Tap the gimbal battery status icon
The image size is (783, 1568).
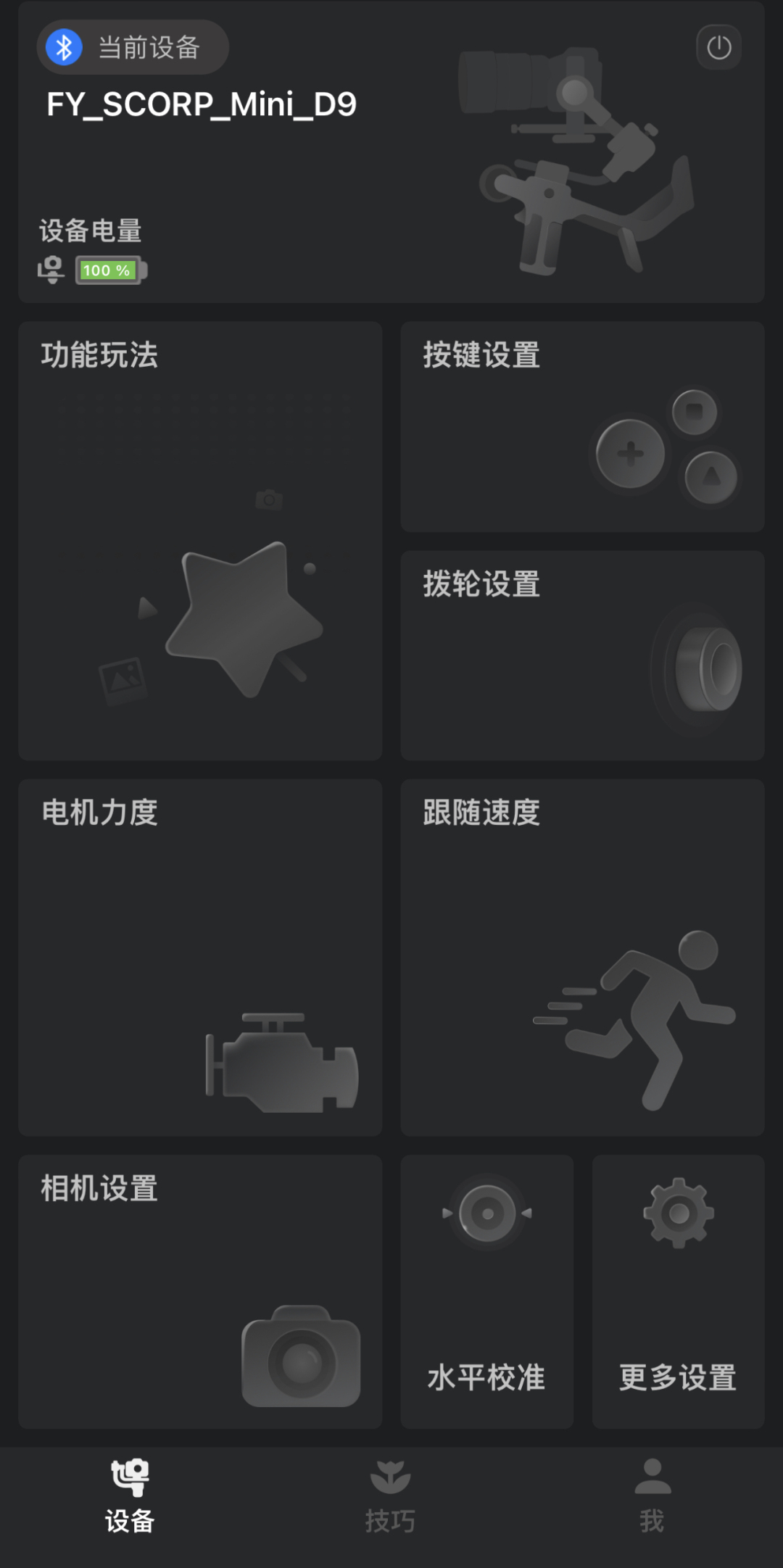click(51, 269)
